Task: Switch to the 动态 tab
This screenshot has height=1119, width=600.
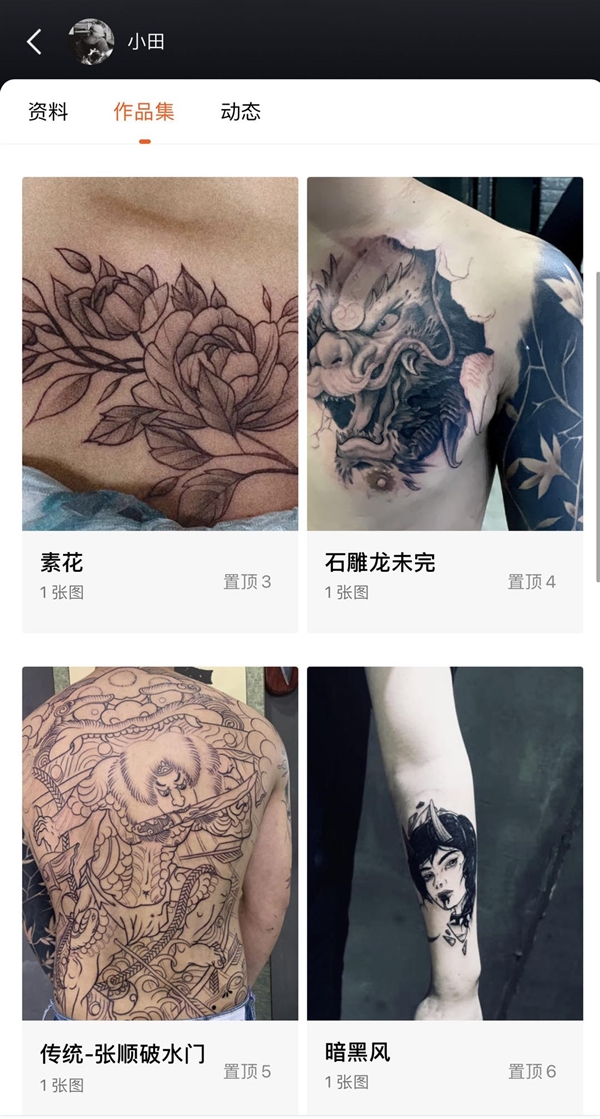Action: click(x=240, y=112)
